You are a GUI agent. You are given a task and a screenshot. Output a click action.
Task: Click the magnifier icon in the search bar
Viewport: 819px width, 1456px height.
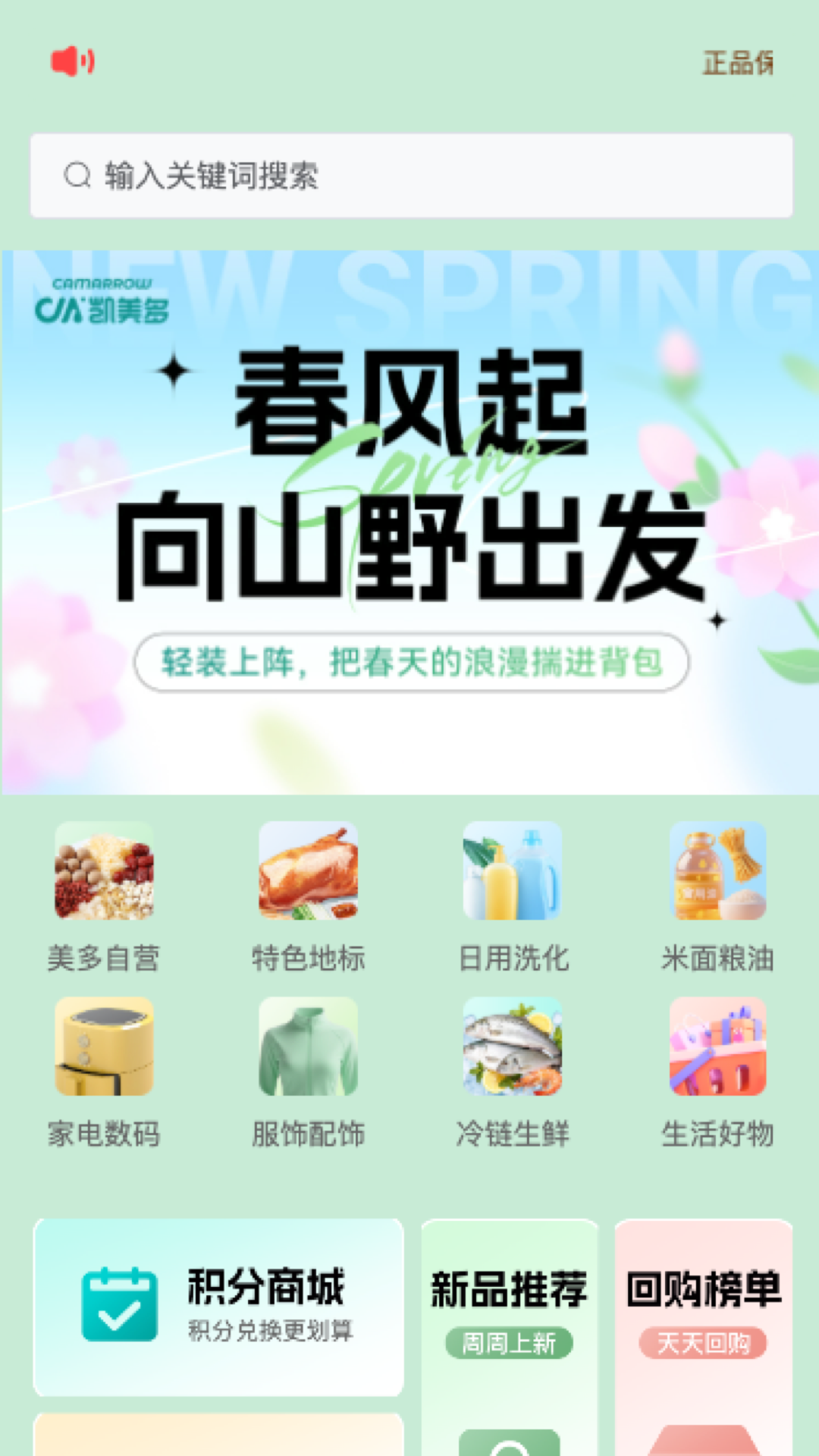[x=76, y=175]
